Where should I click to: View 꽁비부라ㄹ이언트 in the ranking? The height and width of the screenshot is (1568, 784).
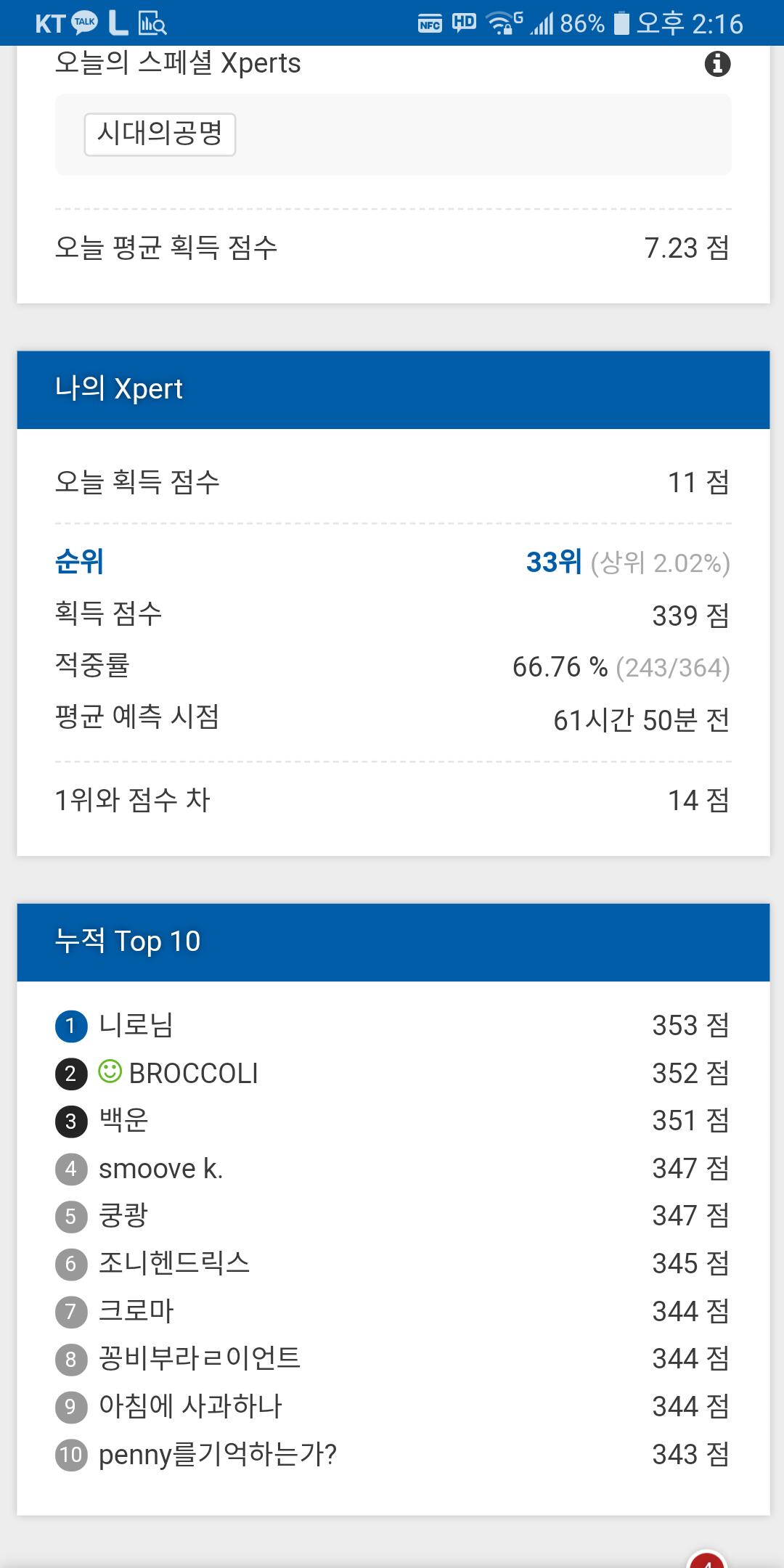[200, 1359]
